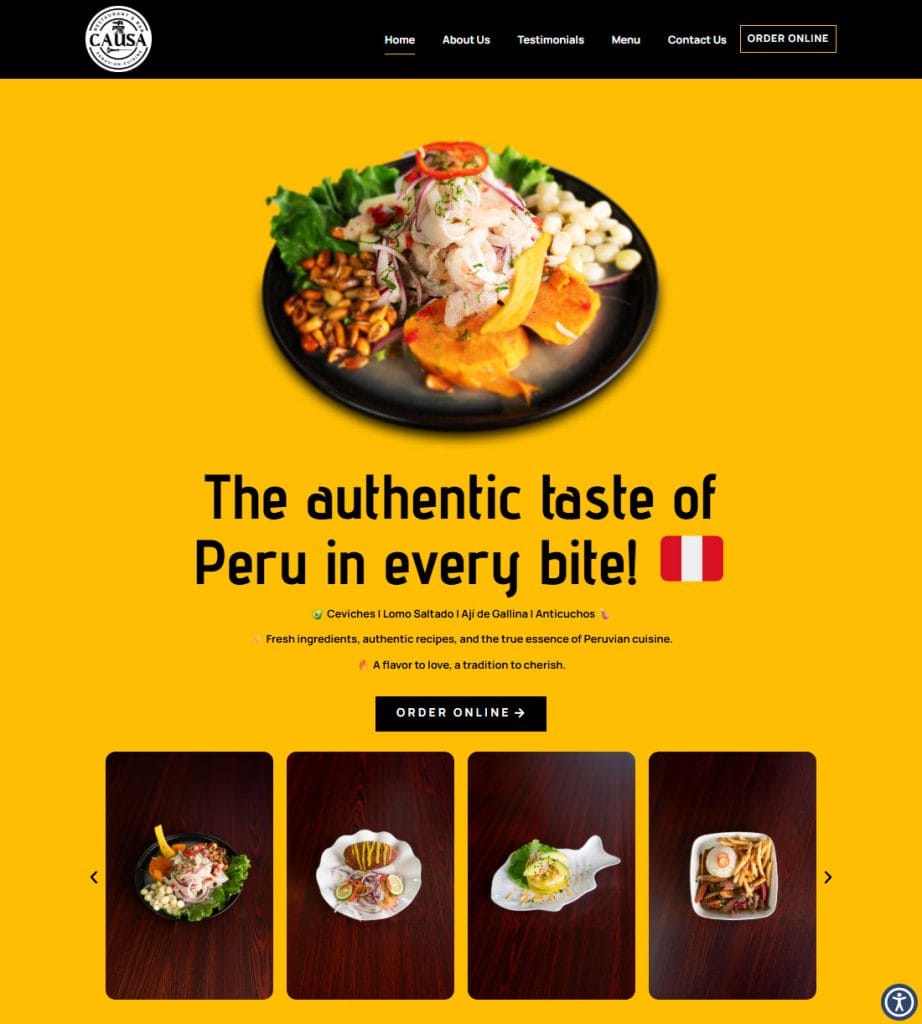Open the Contact Us page
This screenshot has width=922, height=1024.
[x=697, y=40]
